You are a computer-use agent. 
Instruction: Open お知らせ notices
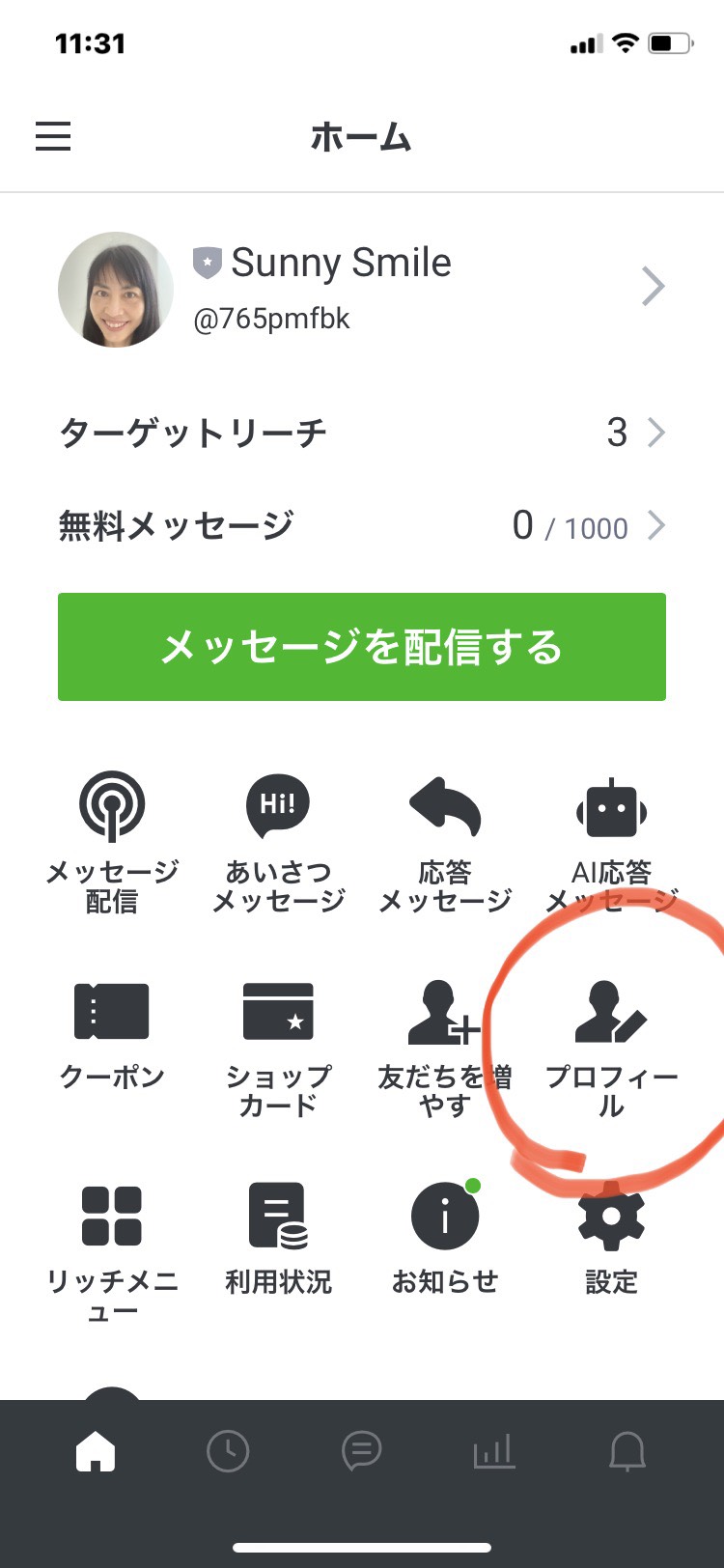click(x=445, y=1238)
